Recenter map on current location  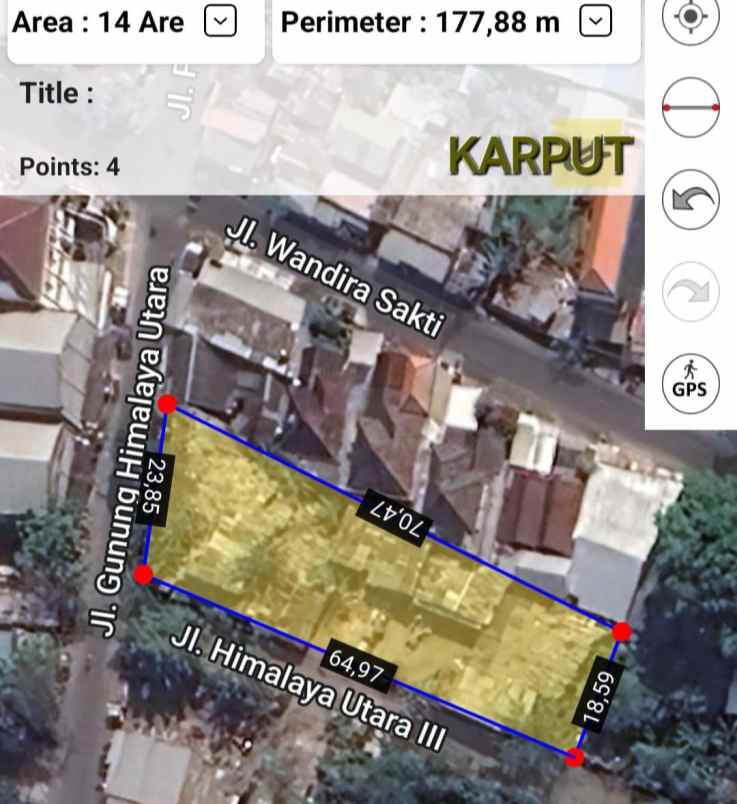[x=688, y=17]
